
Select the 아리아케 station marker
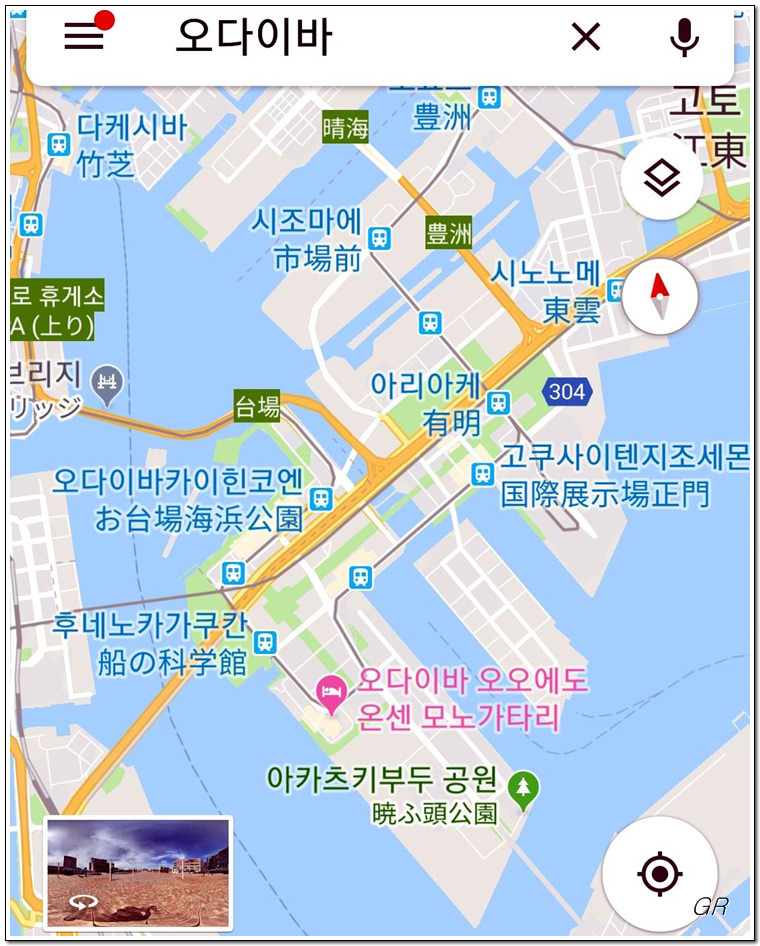coord(498,402)
